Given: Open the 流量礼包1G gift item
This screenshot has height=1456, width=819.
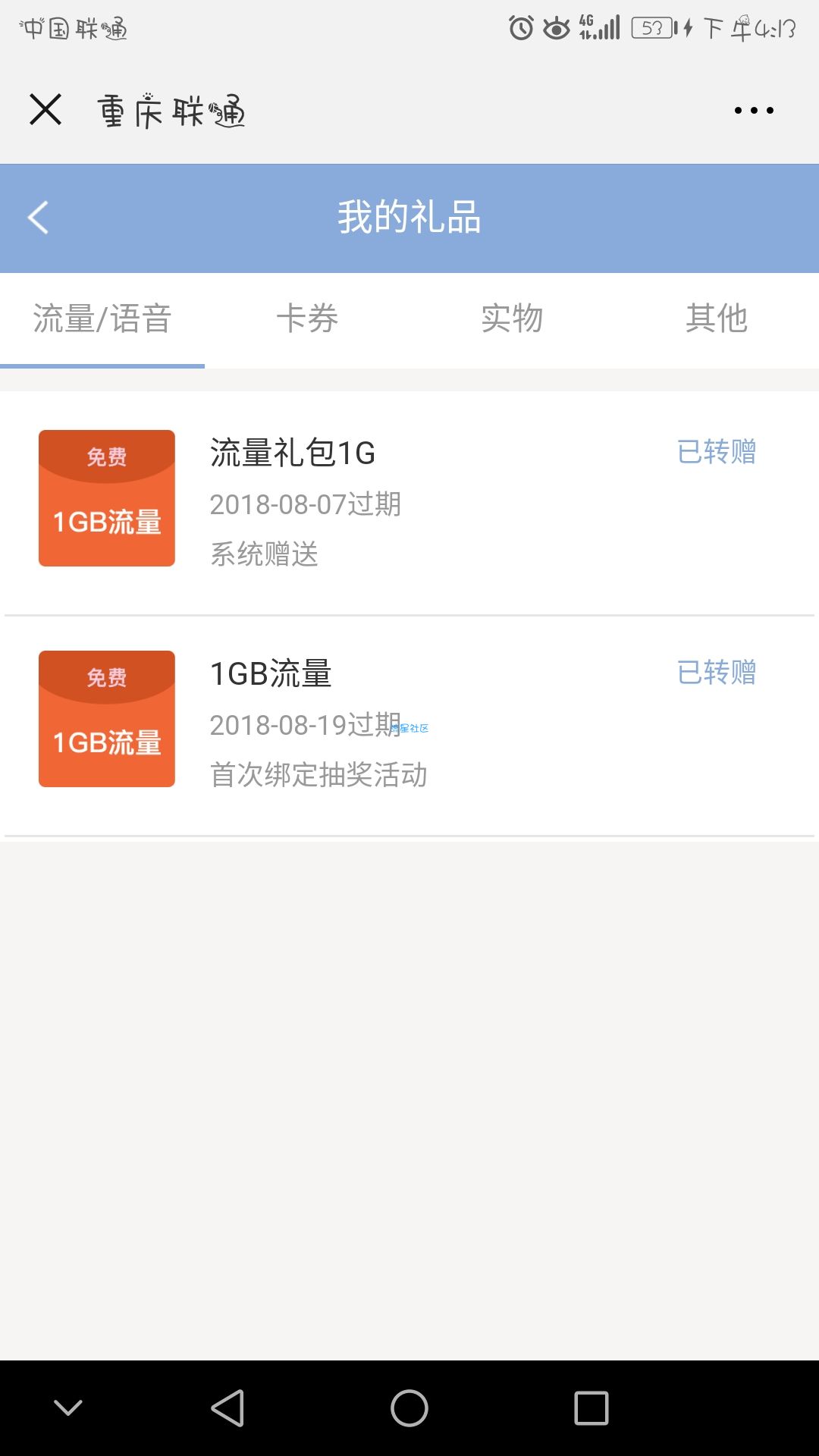Looking at the screenshot, I should point(409,503).
